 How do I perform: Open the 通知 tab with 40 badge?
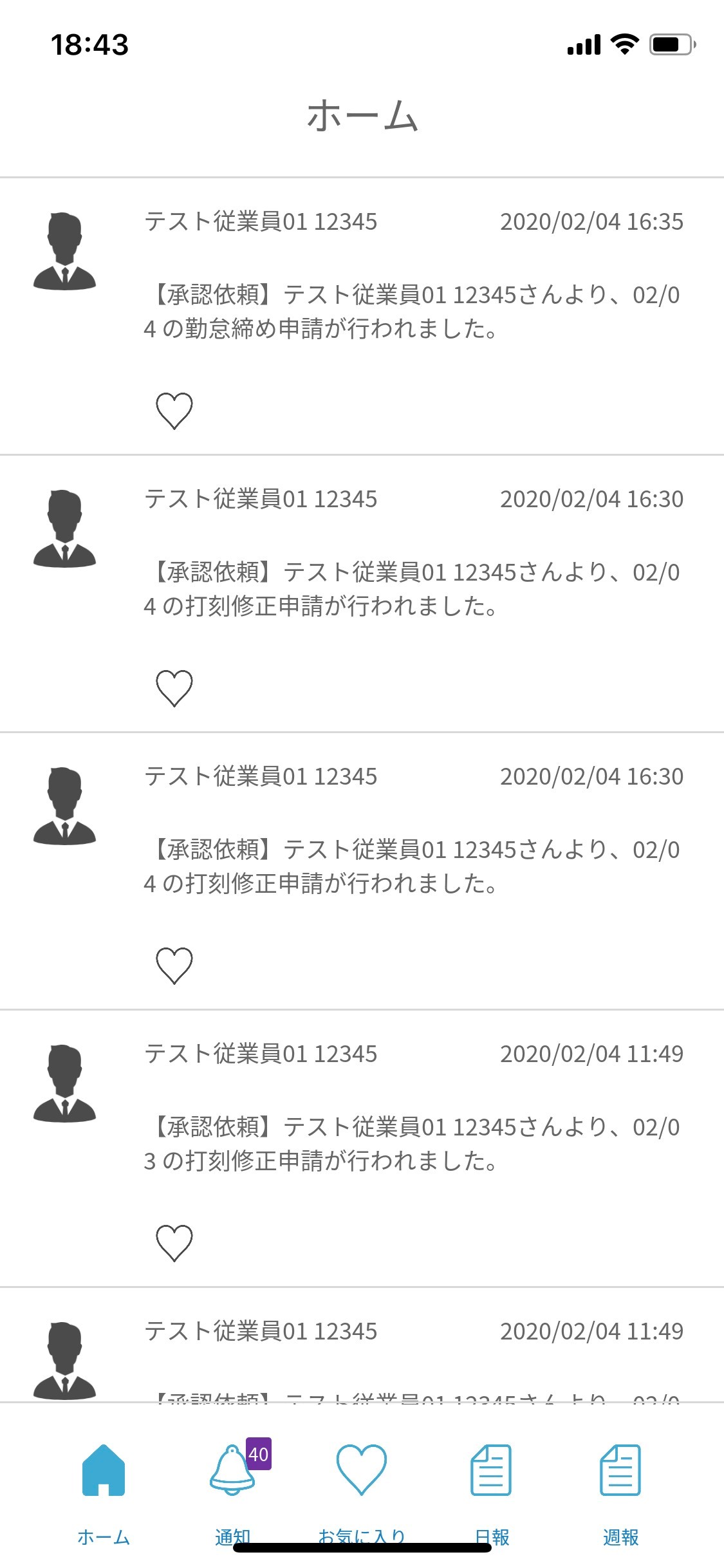click(233, 1488)
